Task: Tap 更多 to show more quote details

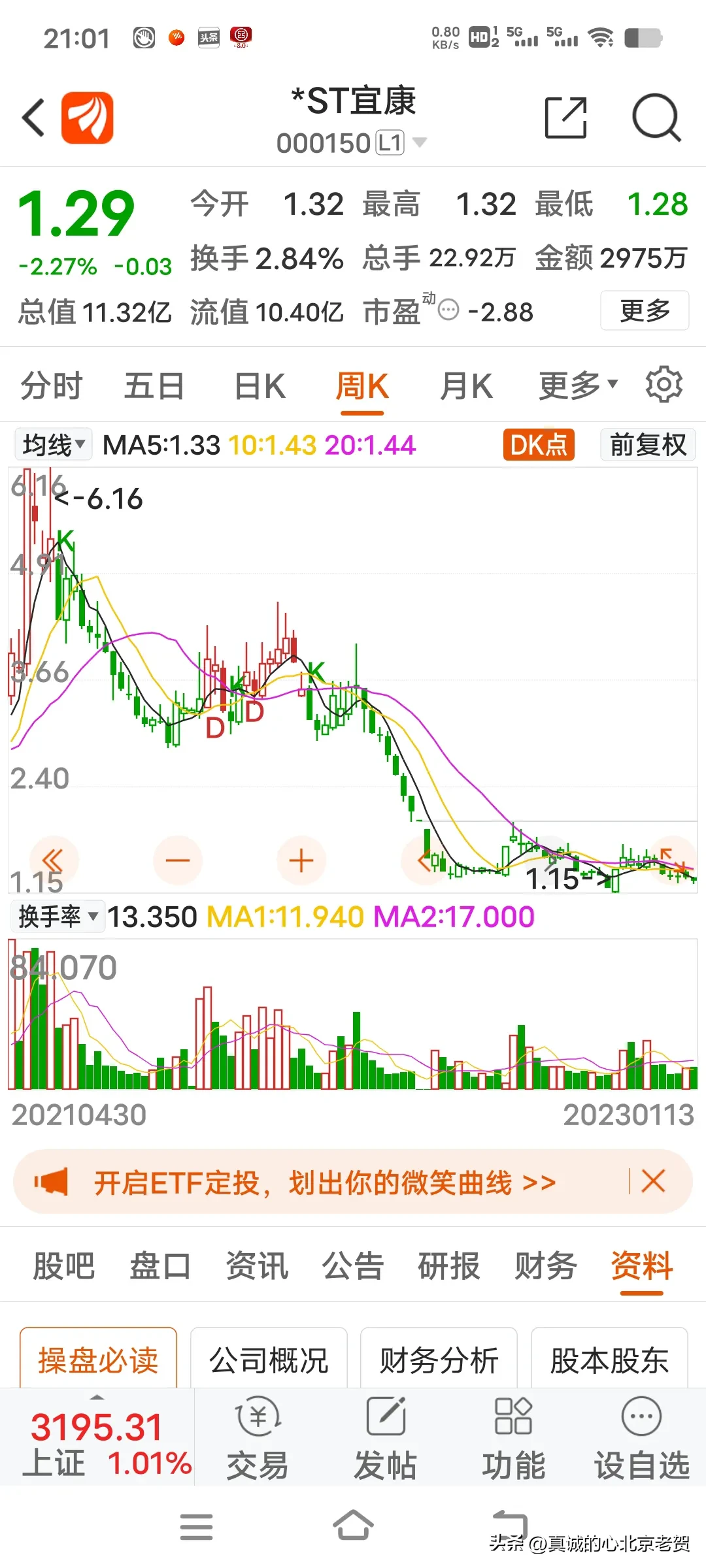Action: click(645, 310)
